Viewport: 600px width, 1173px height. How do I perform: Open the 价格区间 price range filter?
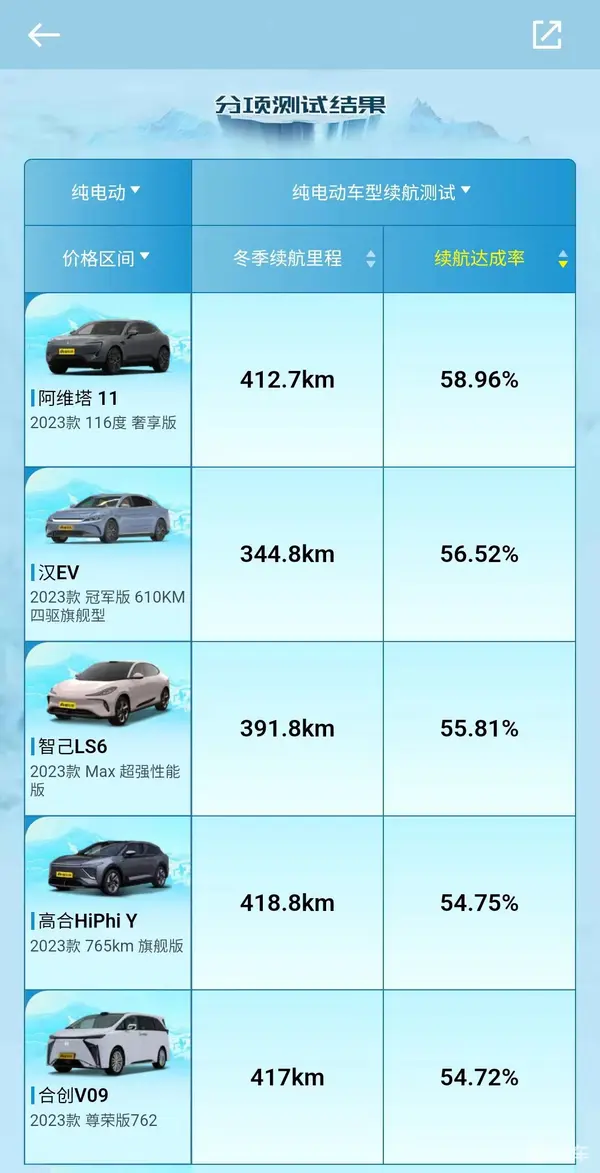107,258
